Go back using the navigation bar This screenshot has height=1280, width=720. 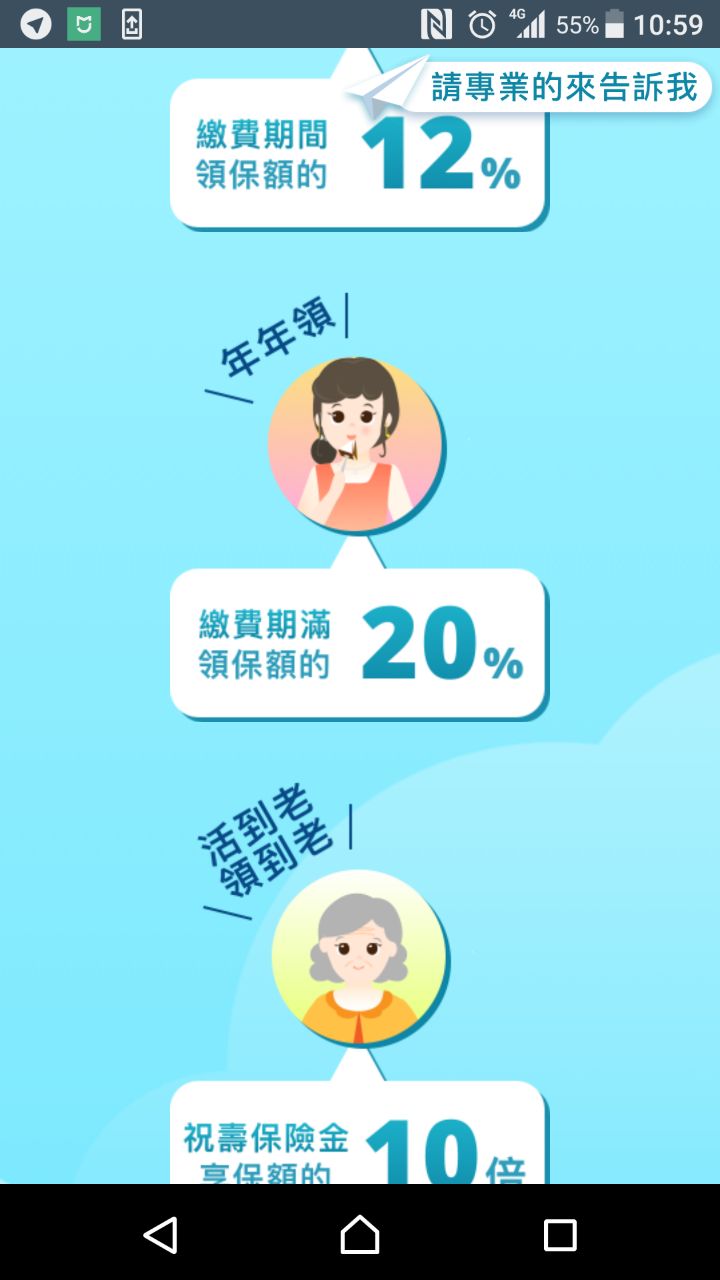pyautogui.click(x=160, y=1235)
